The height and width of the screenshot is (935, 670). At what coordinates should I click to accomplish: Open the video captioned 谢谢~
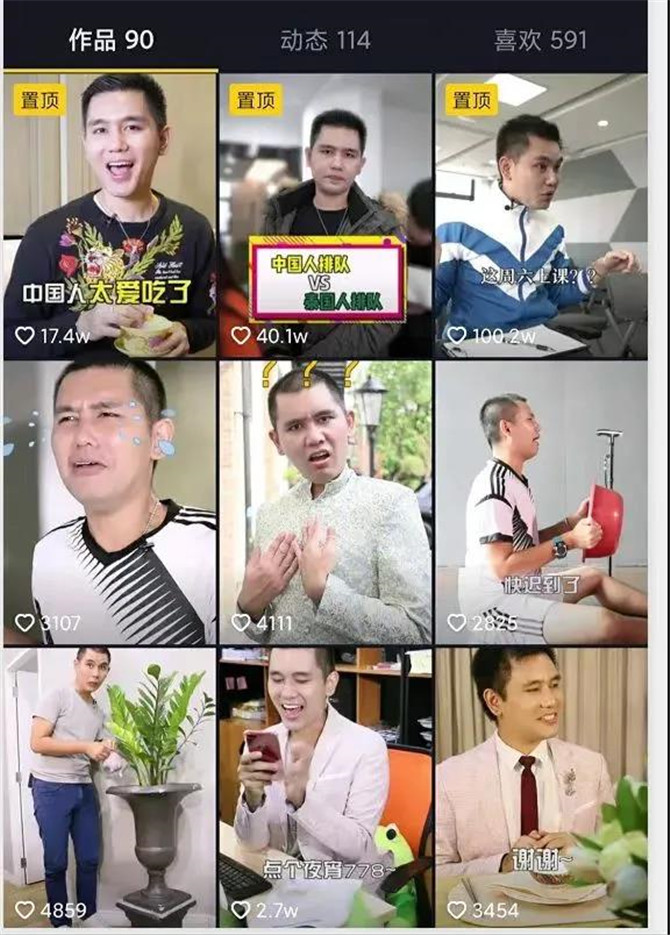[x=541, y=787]
